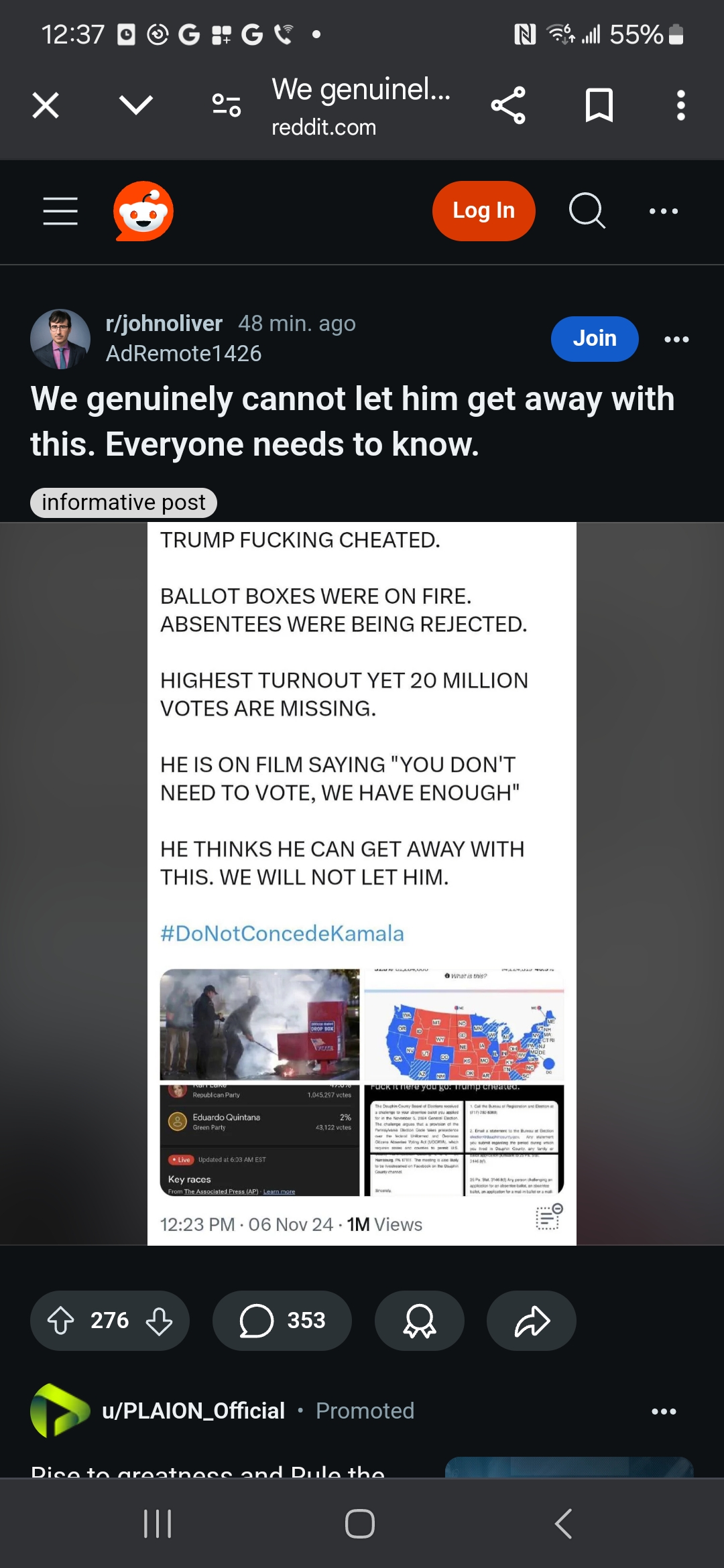Image resolution: width=724 pixels, height=1568 pixels.
Task: Open Reddit search
Action: [587, 211]
